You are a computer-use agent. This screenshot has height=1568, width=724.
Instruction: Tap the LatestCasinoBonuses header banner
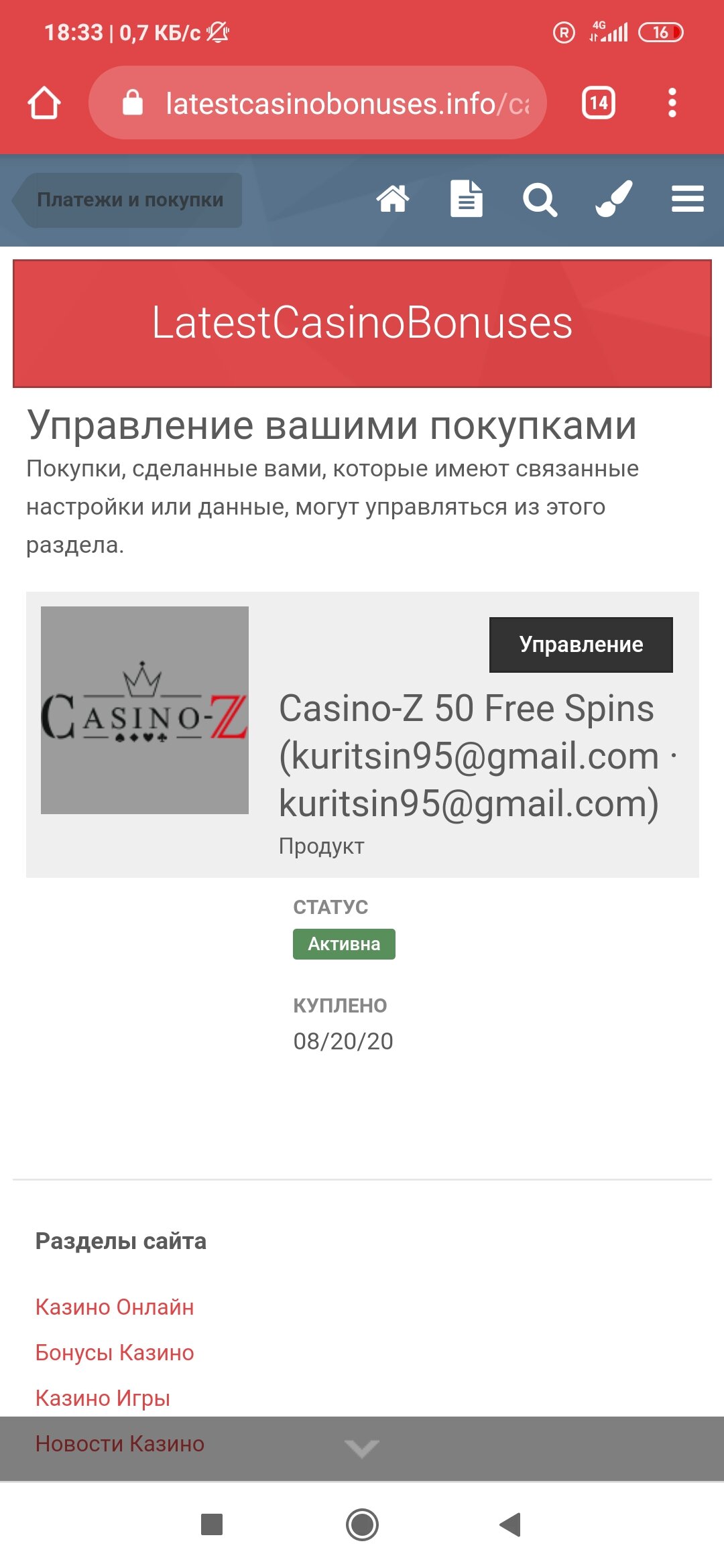[362, 323]
